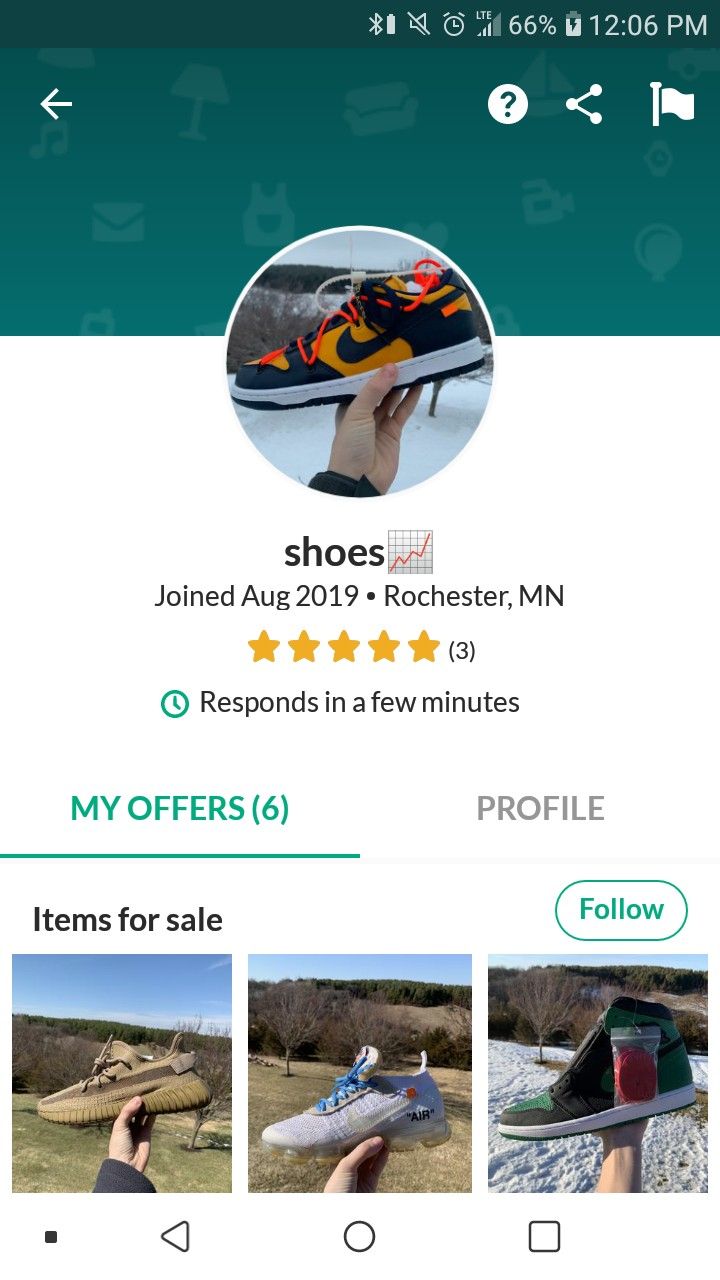Go back using the top arrow
Screen dimensions: 720x1280
[x=56, y=104]
